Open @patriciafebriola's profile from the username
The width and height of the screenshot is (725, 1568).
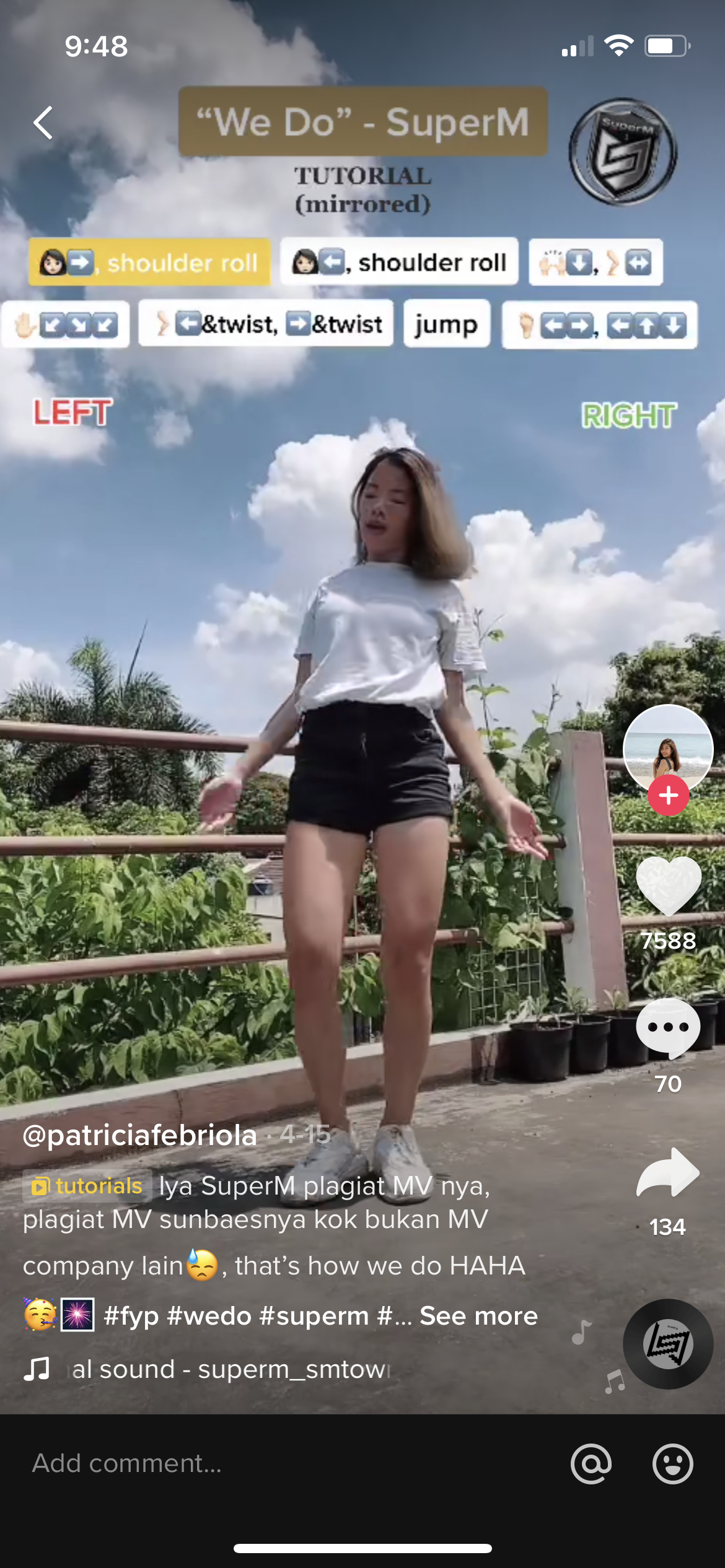click(140, 1135)
